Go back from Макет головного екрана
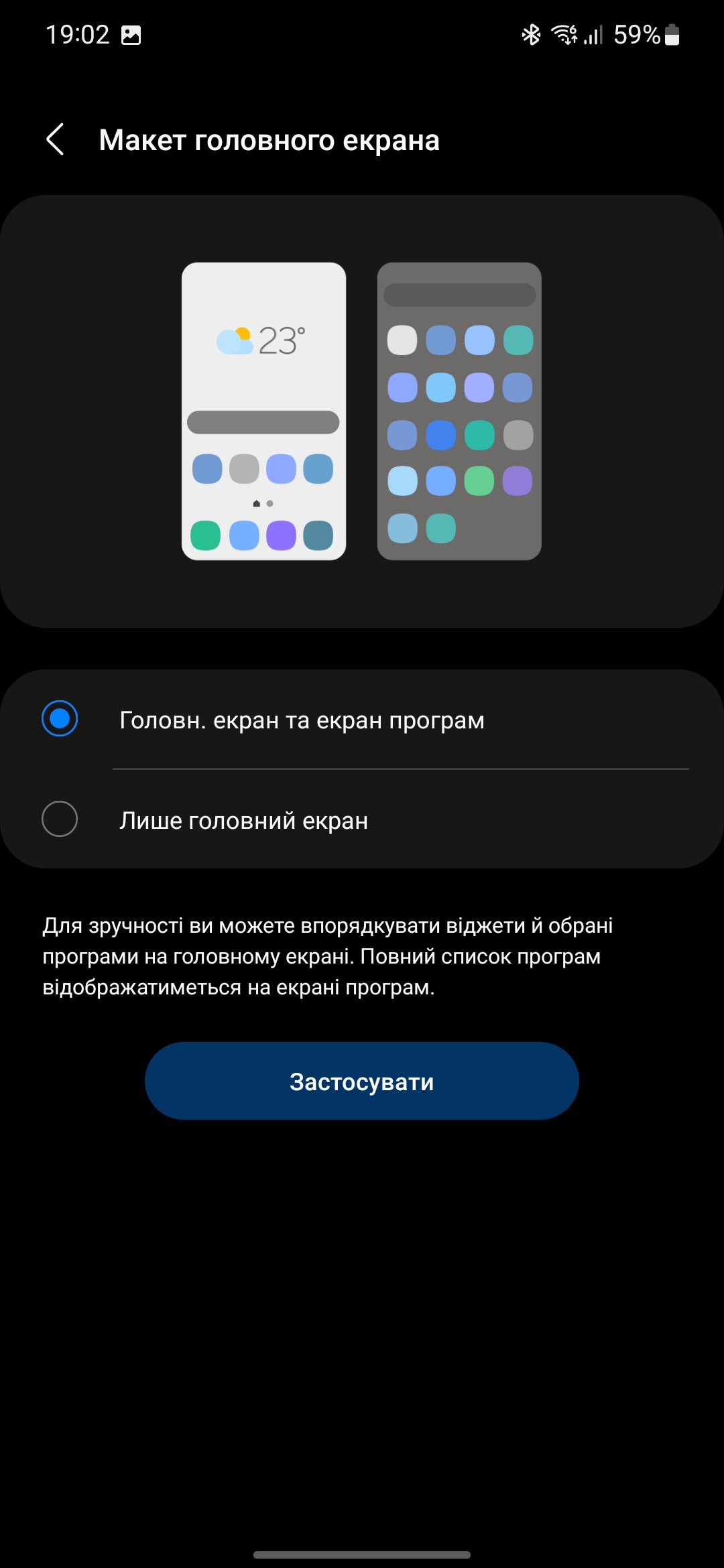 (x=55, y=139)
